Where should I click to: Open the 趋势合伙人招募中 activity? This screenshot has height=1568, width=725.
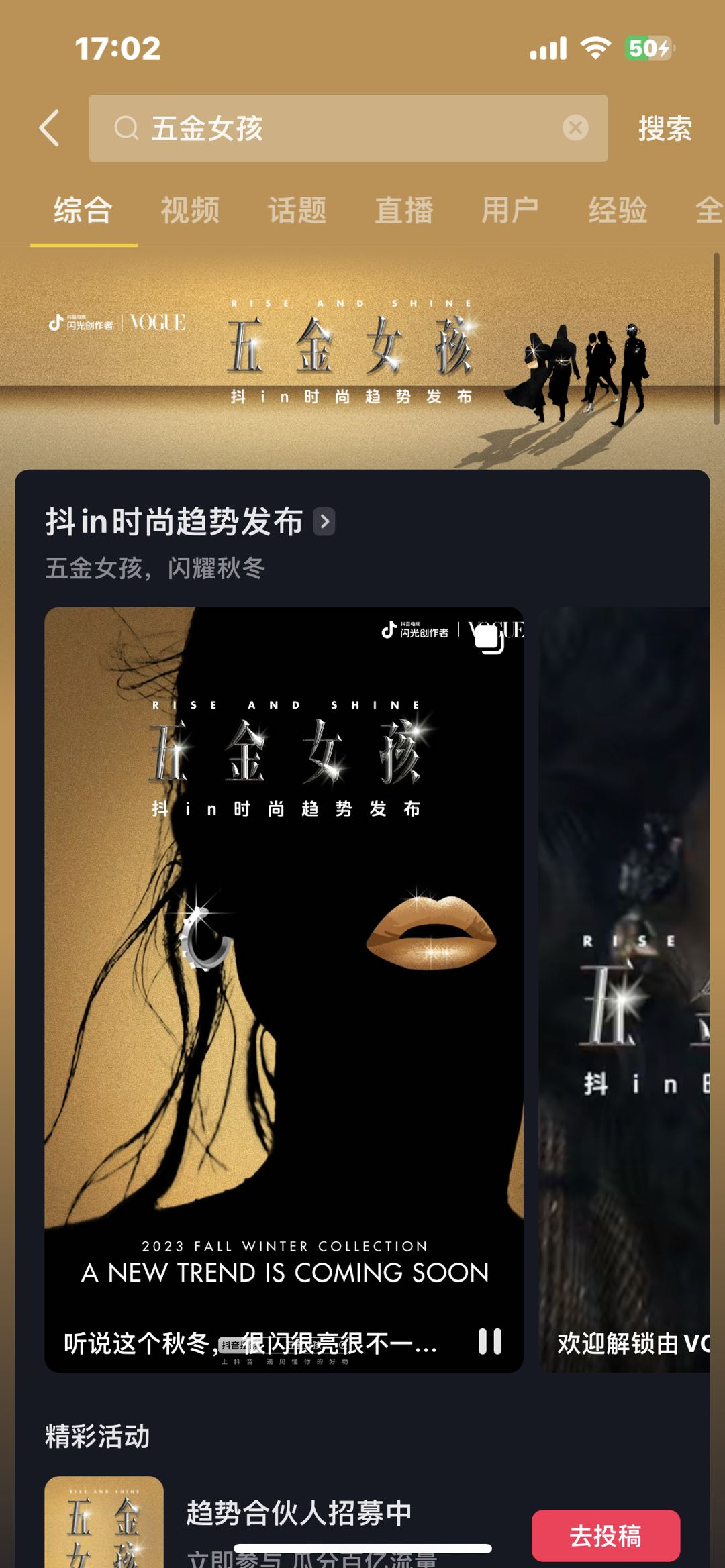tap(299, 1513)
